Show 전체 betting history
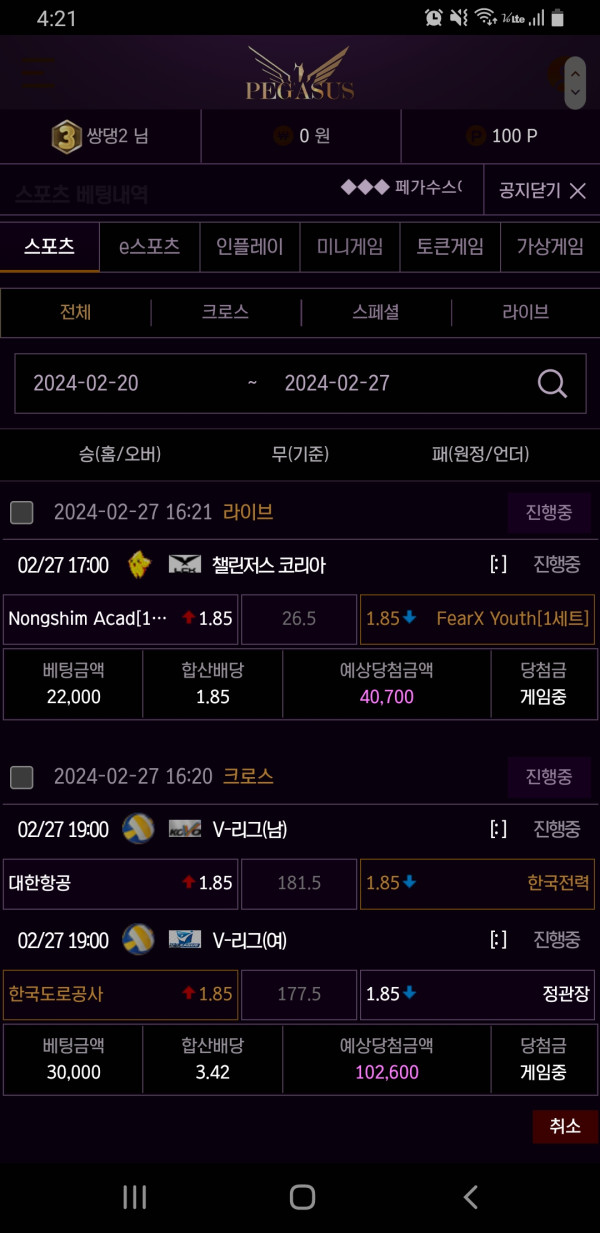This screenshot has width=600, height=1233. point(76,312)
